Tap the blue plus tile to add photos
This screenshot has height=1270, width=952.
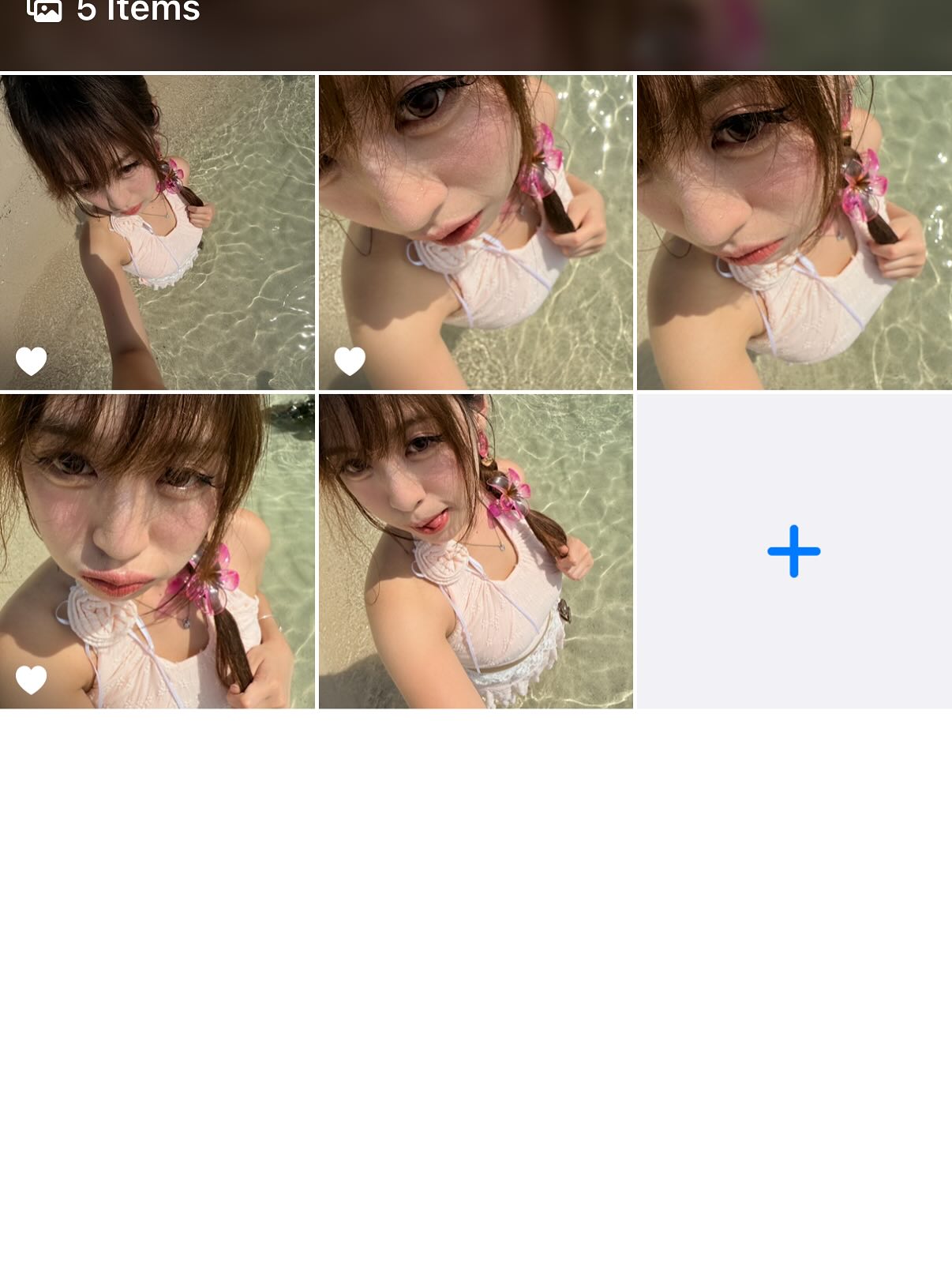coord(793,551)
